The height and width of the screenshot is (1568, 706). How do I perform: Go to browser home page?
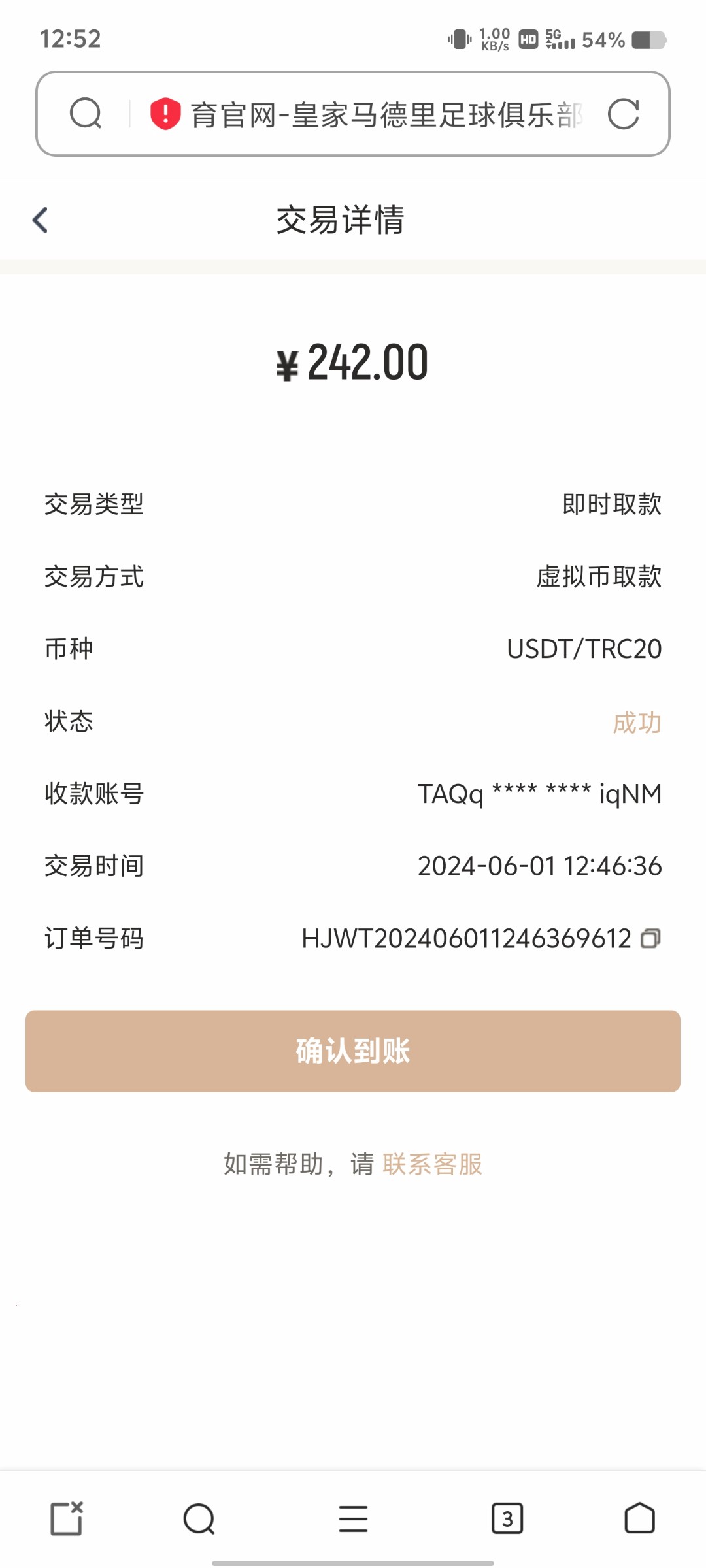tap(639, 1518)
